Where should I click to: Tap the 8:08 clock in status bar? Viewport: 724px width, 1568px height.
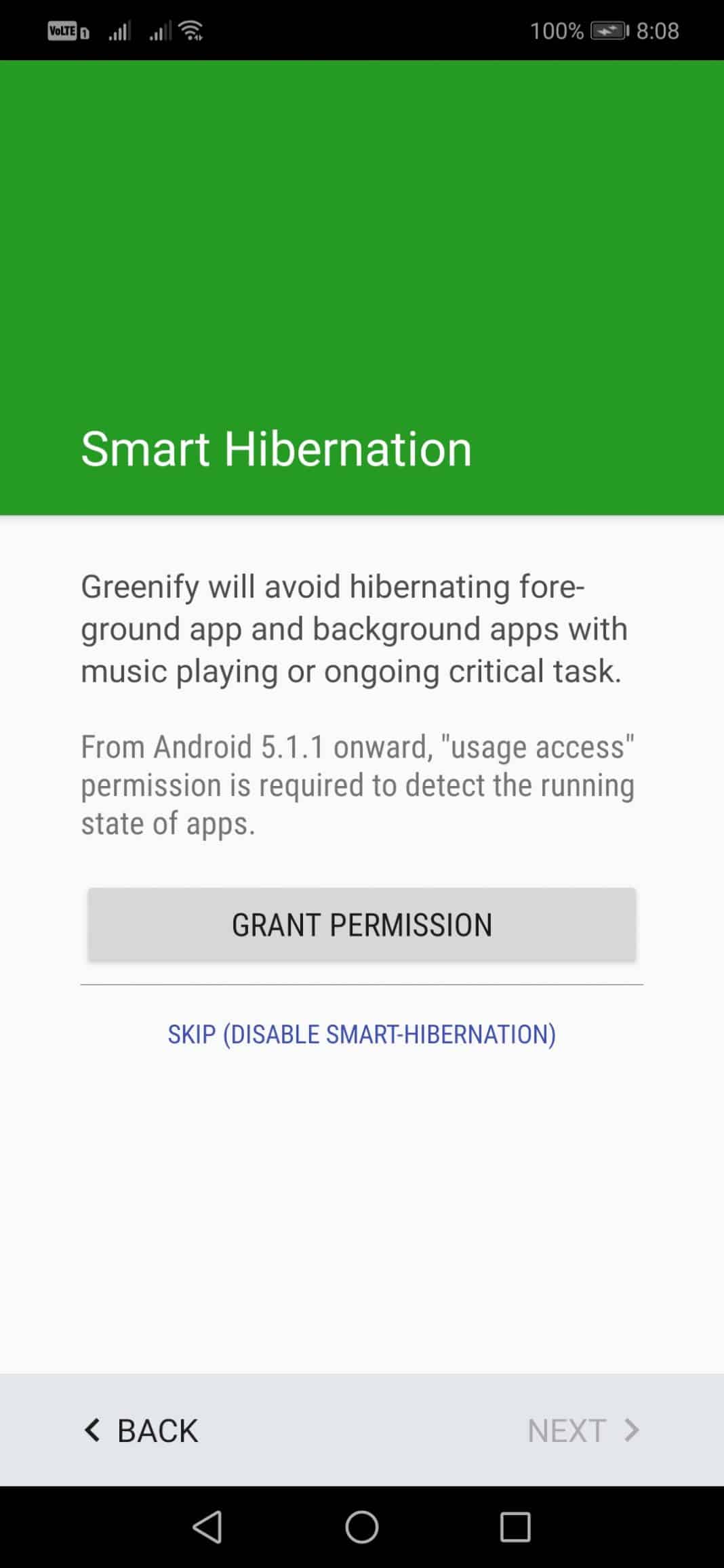pyautogui.click(x=658, y=30)
